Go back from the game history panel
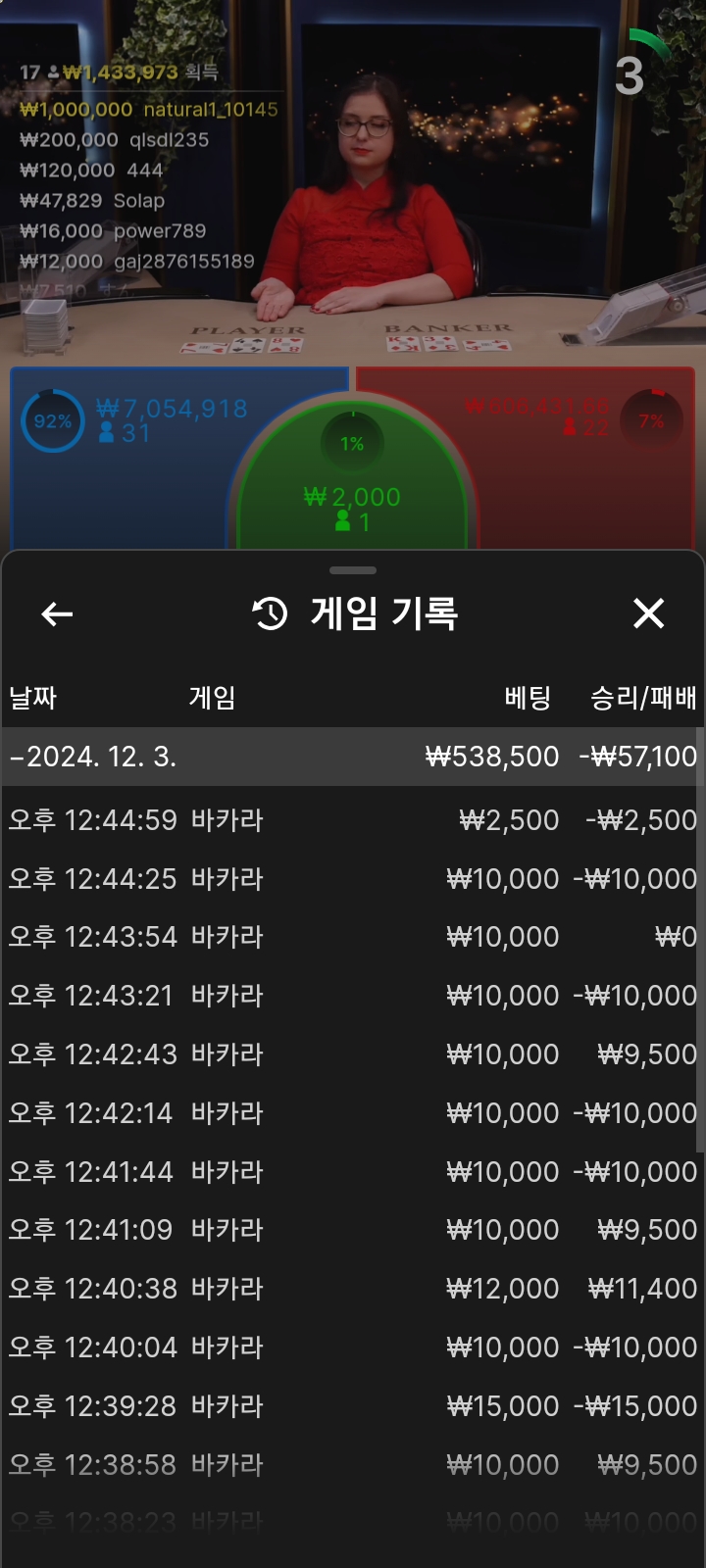 [57, 614]
